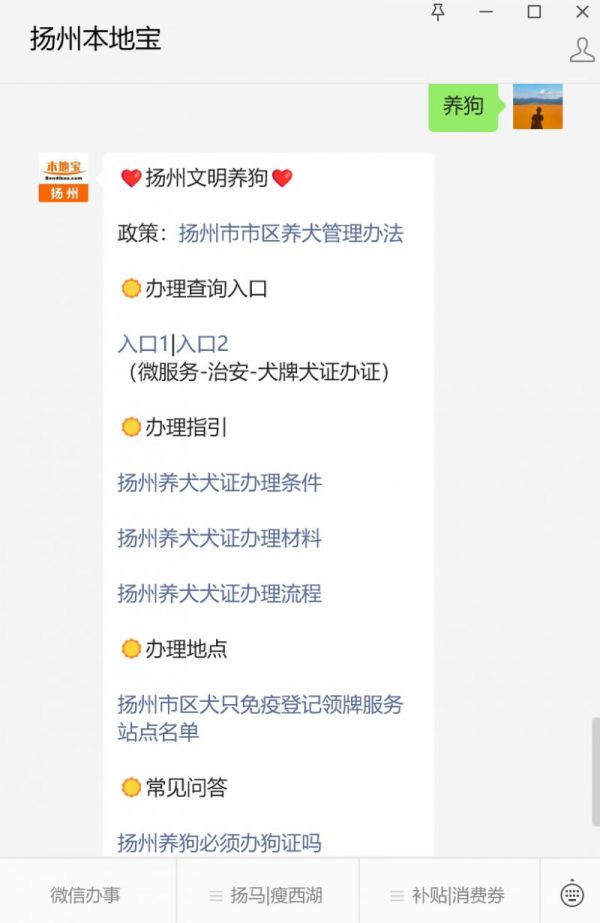Pin the chat window on top
Viewport: 600px width, 923px height.
[x=437, y=12]
